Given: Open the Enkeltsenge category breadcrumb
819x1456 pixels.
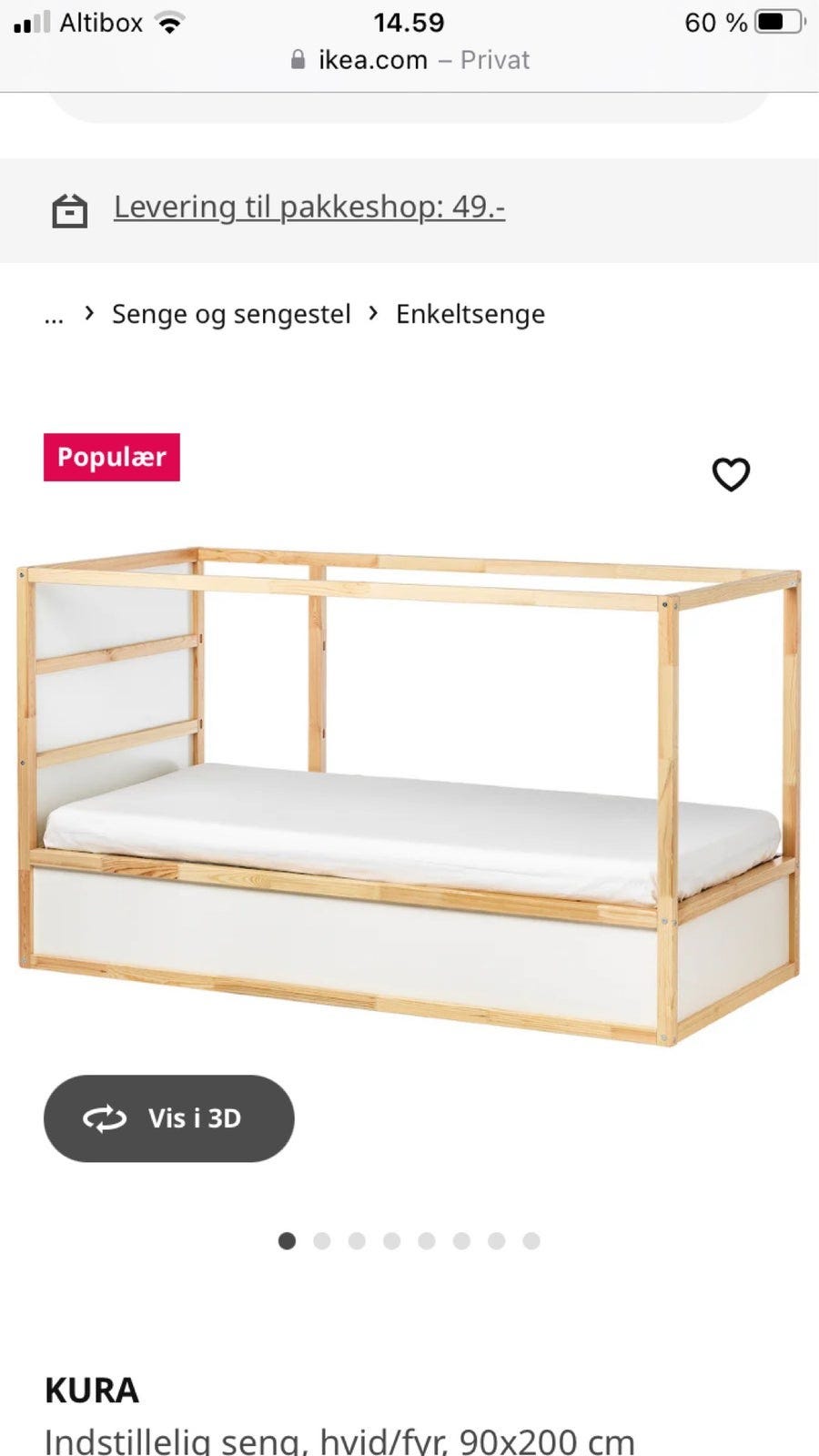Looking at the screenshot, I should tap(469, 314).
